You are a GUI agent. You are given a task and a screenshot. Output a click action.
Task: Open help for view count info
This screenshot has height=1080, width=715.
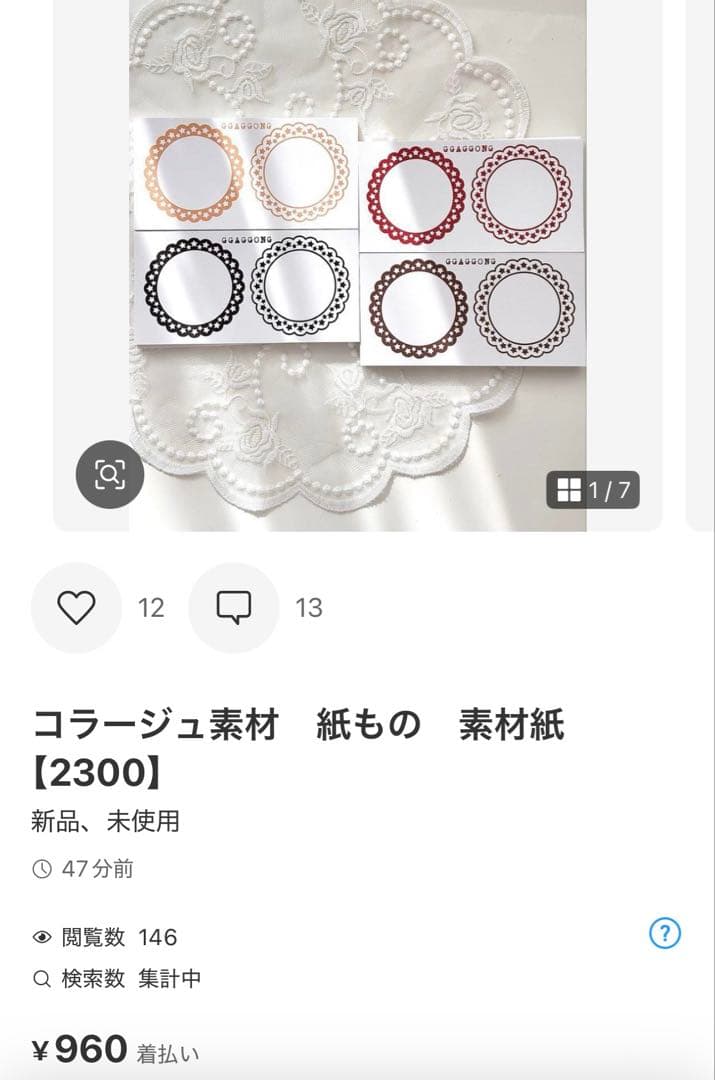point(665,934)
